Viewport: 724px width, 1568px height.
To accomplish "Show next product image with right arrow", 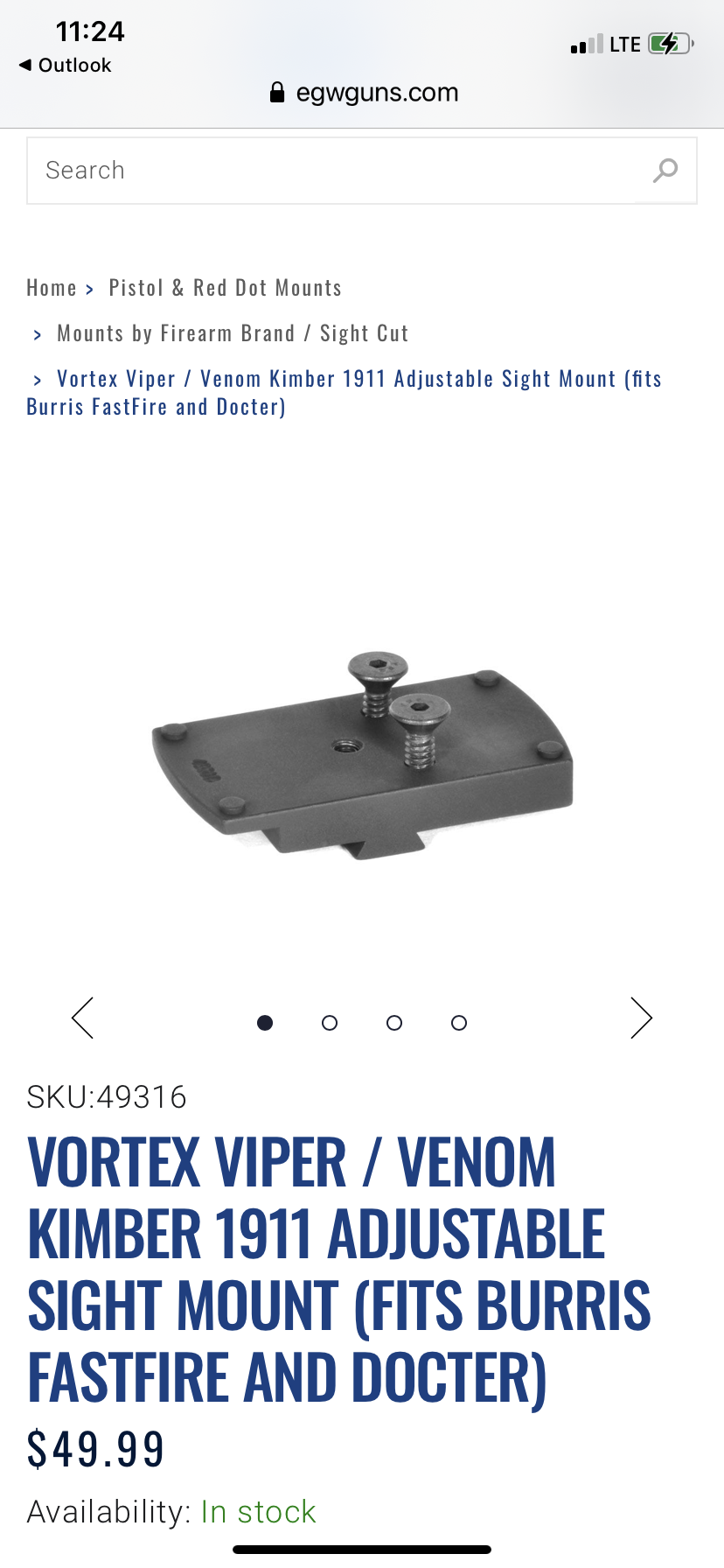I will tap(641, 1018).
